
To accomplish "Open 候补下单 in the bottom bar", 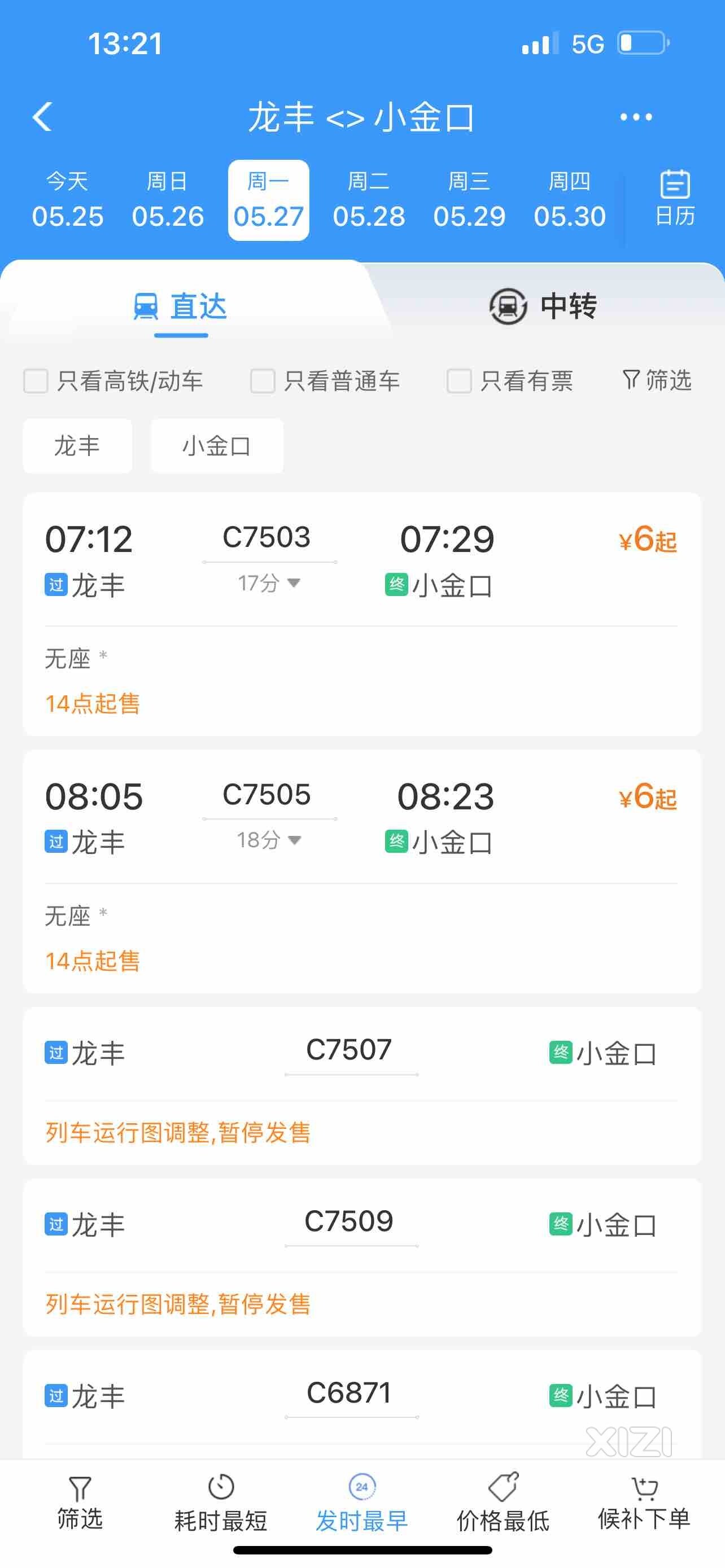I will tap(644, 1503).
